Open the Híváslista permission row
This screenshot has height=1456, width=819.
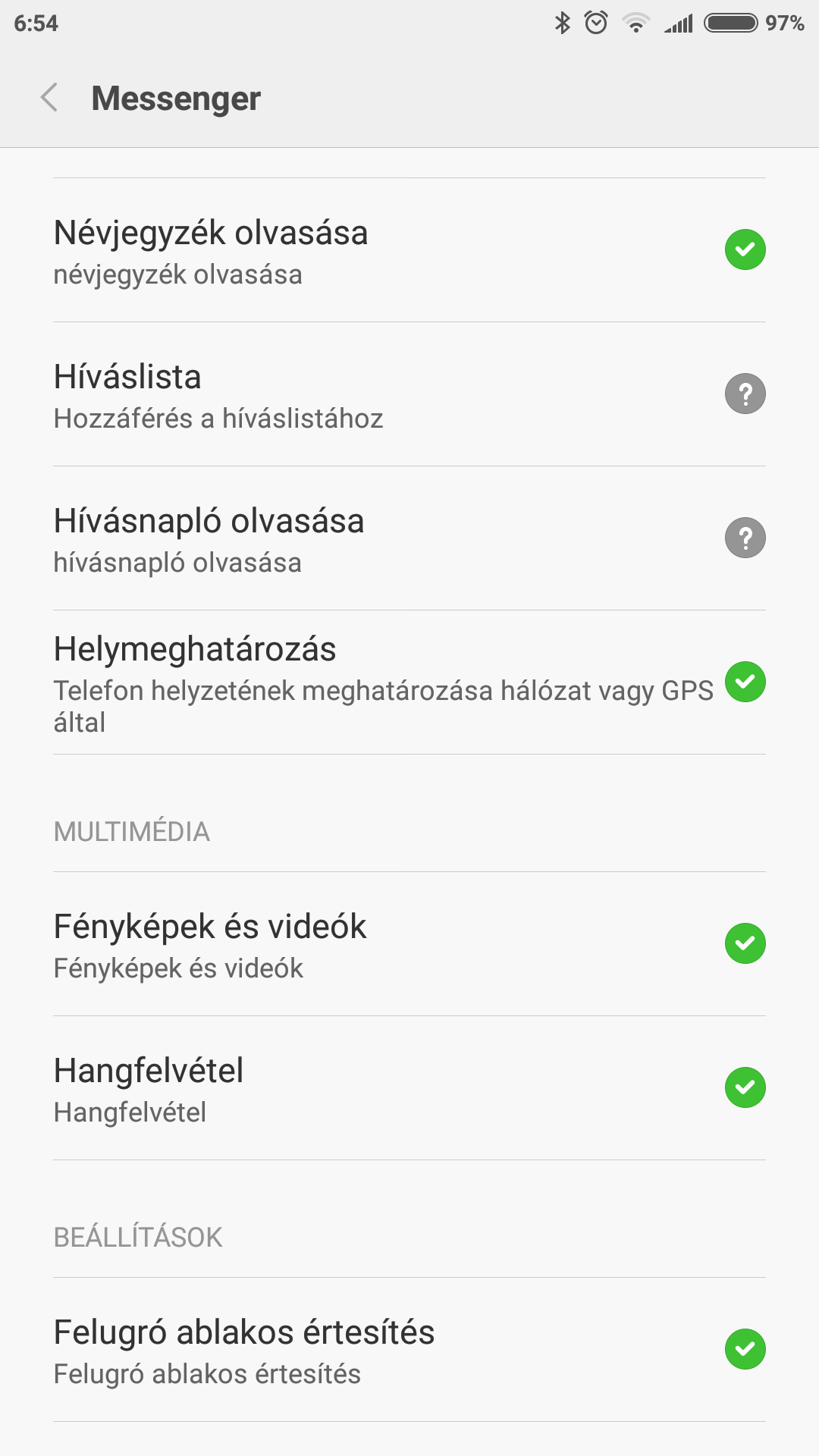point(409,394)
